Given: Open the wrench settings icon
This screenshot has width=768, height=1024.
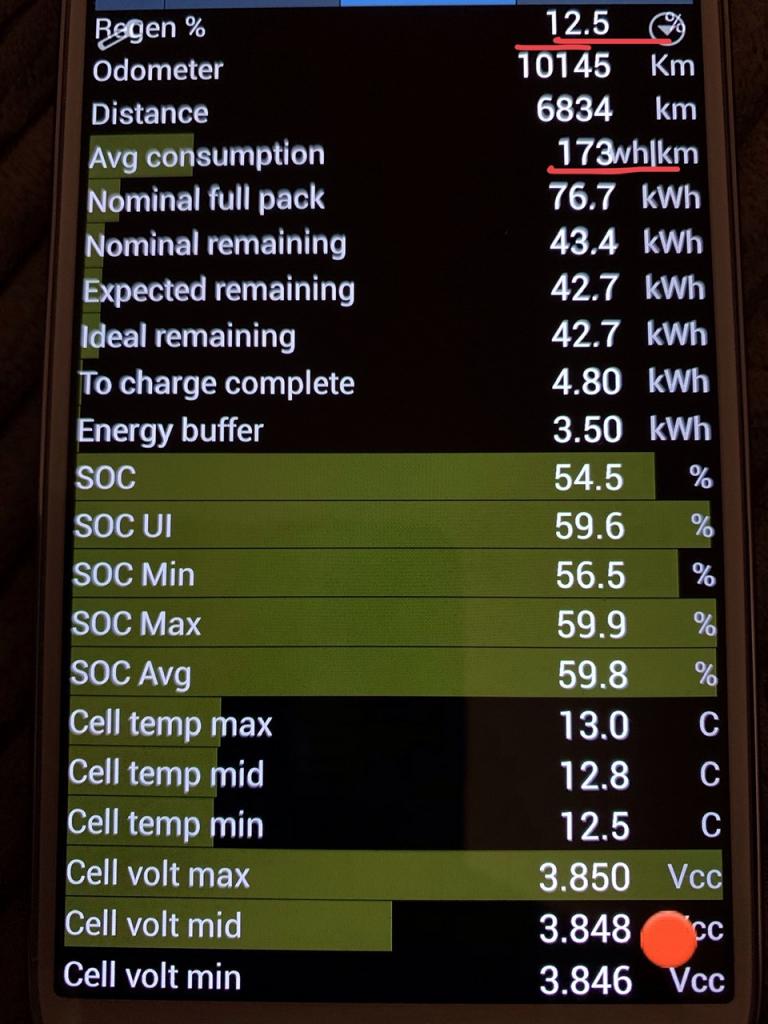Looking at the screenshot, I should tap(112, 33).
